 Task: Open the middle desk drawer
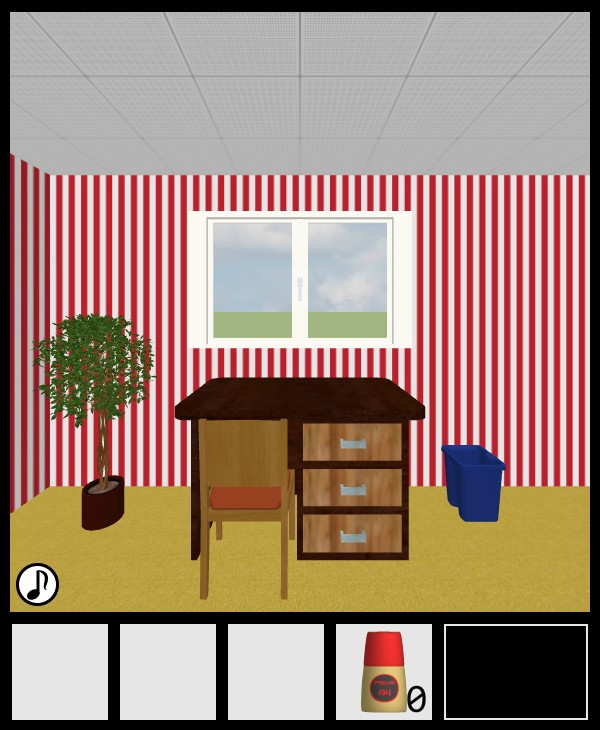[x=352, y=489]
